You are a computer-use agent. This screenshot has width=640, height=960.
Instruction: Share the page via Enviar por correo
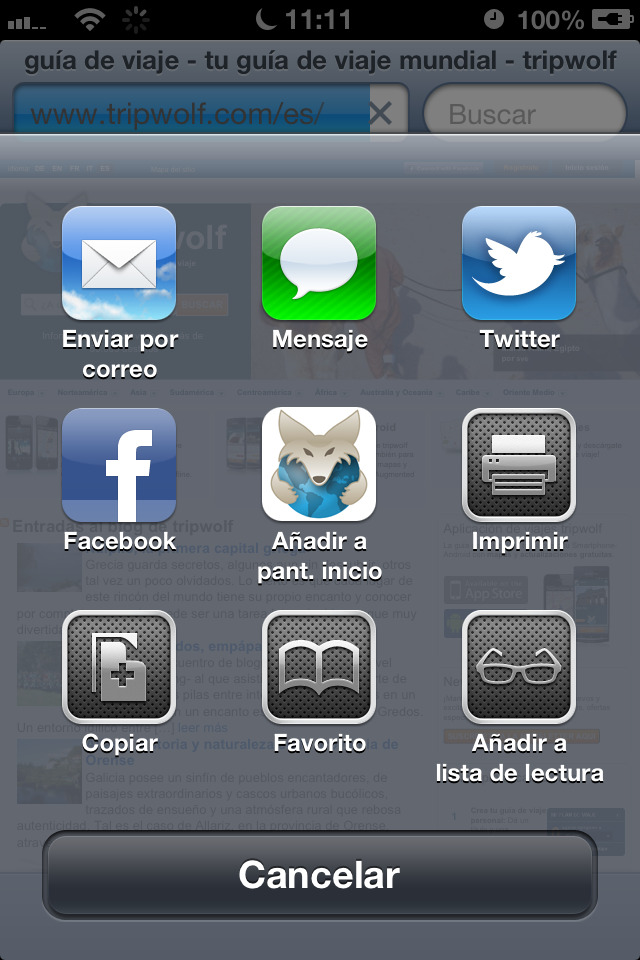(119, 264)
